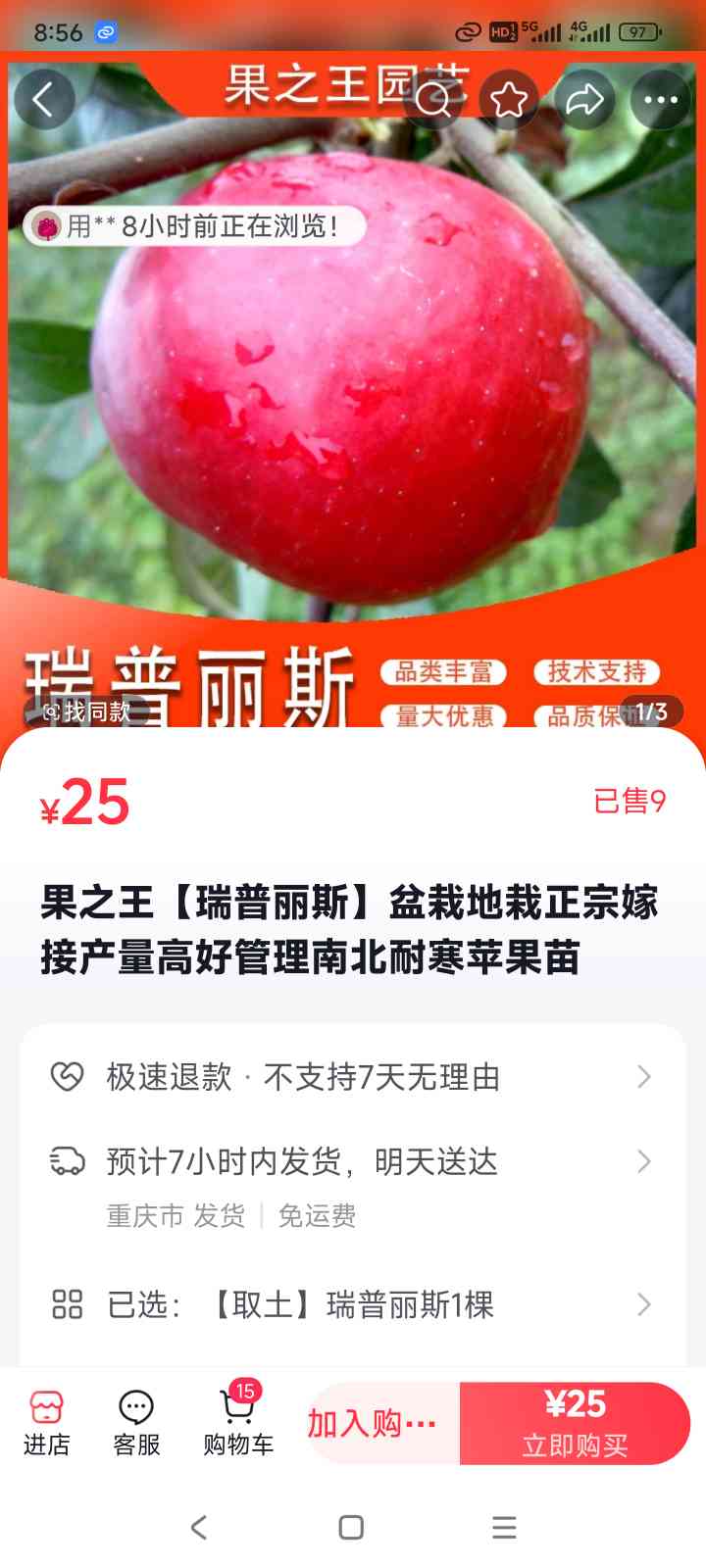Open the 购物车 shopping cart

point(238,1424)
